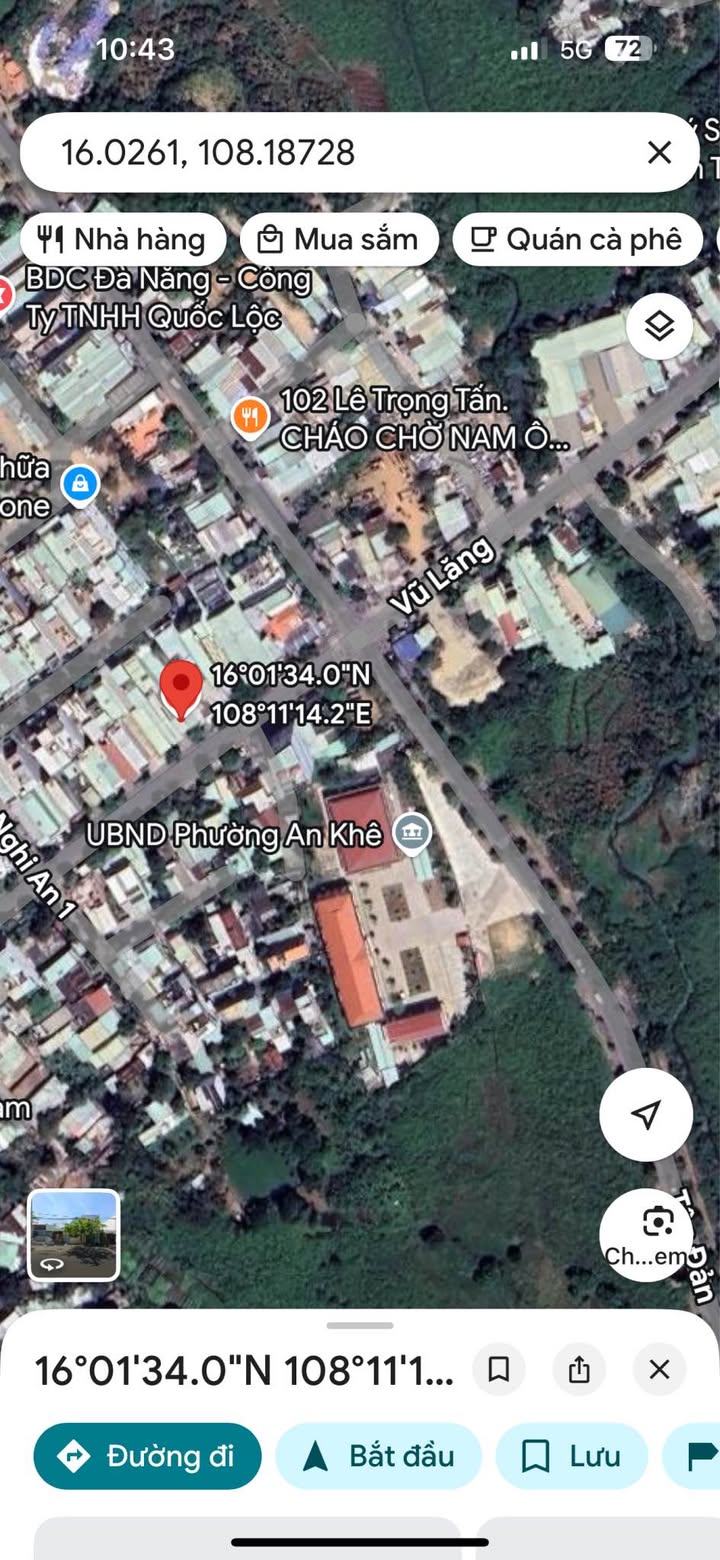Bookmark this location from the sheet header
Screen dimensions: 720x1560
pos(498,1369)
